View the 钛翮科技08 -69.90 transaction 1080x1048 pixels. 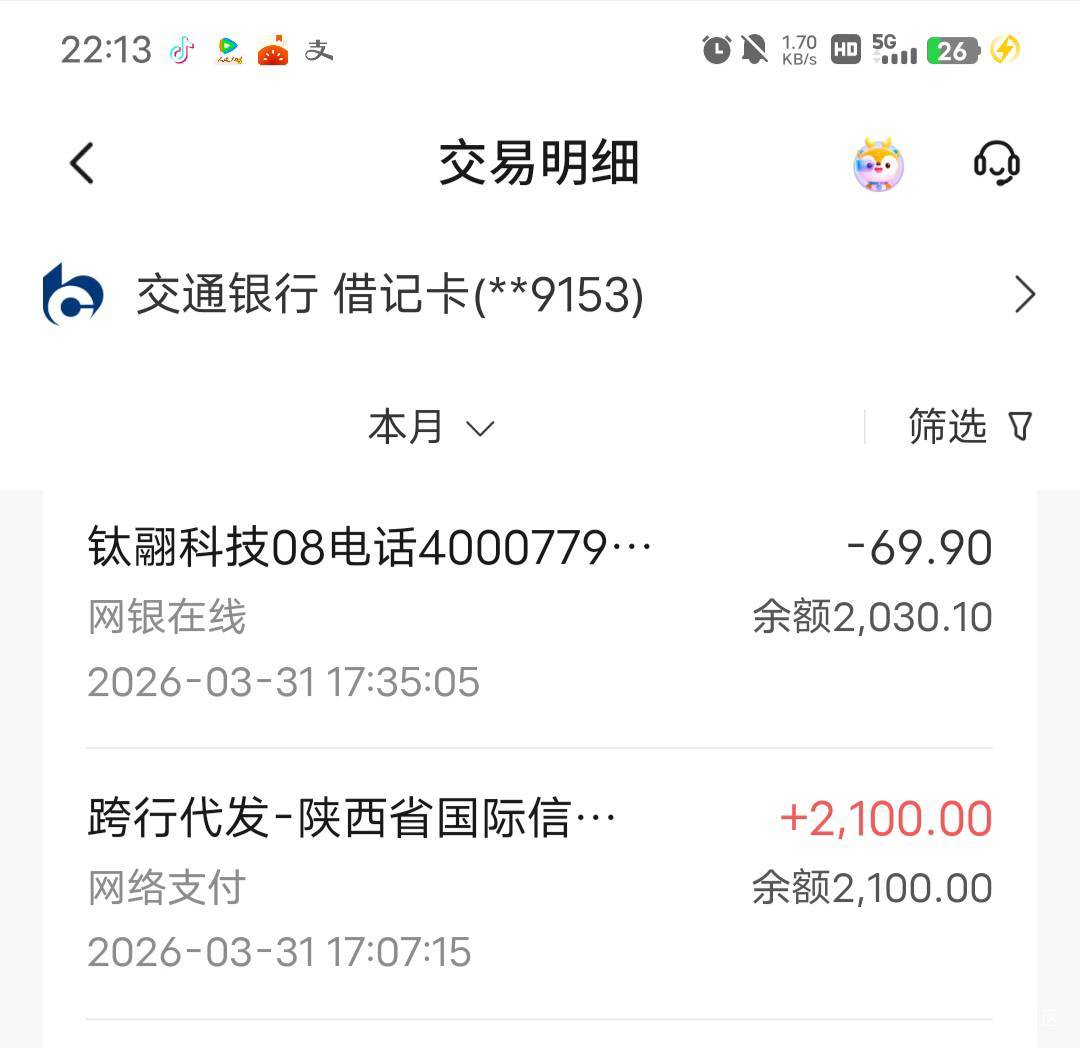(540, 614)
